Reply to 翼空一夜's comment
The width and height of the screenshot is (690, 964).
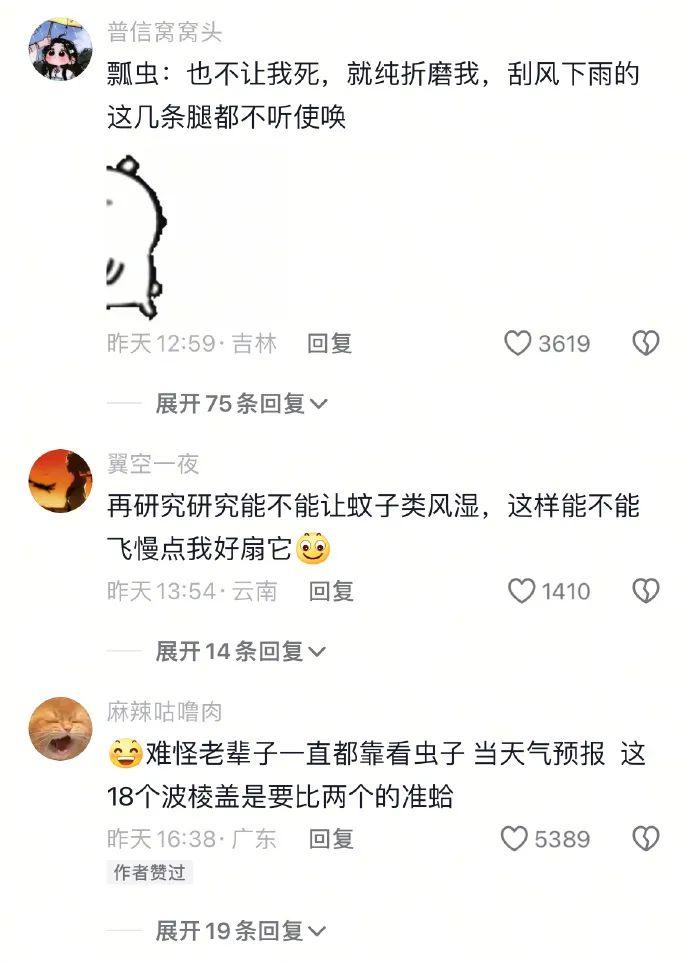click(331, 592)
